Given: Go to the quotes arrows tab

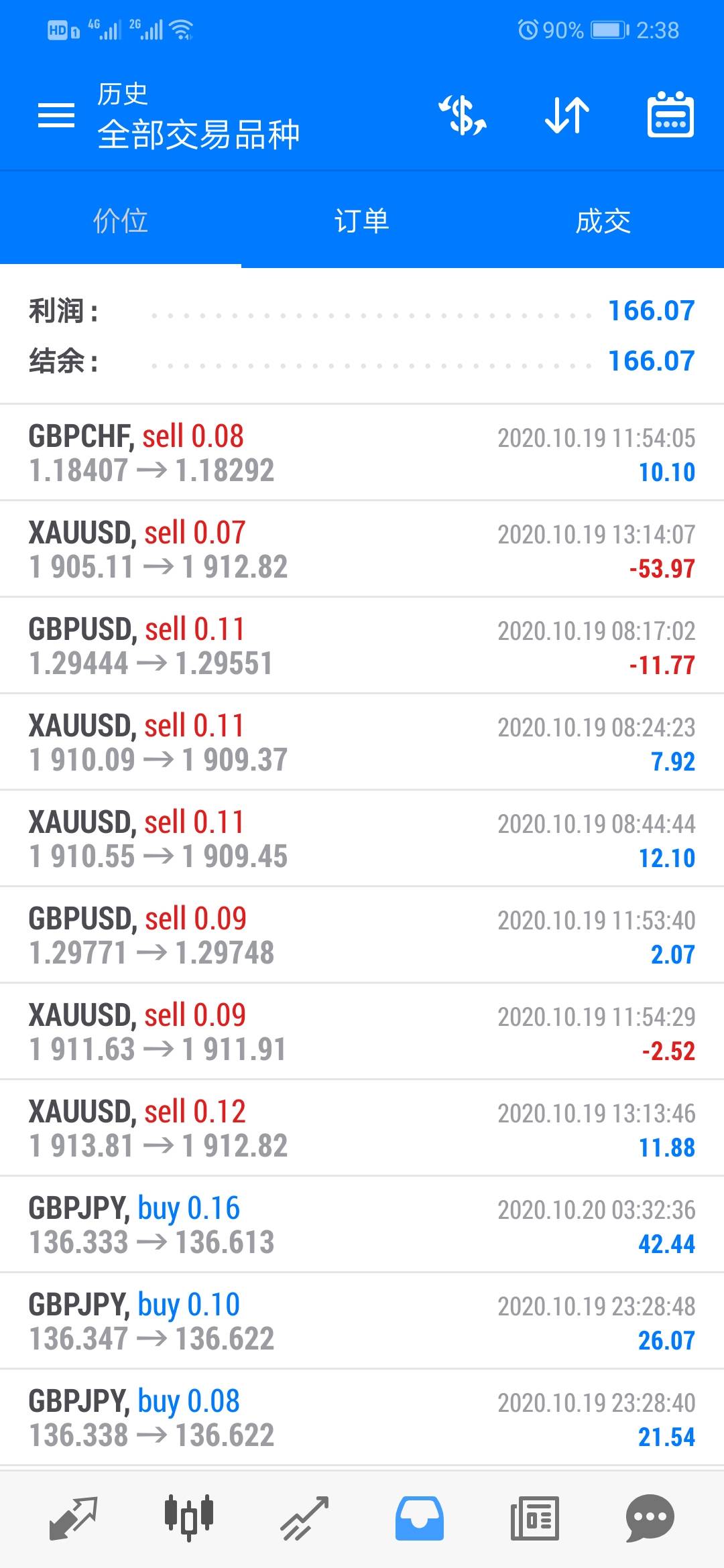Looking at the screenshot, I should click(x=74, y=1518).
